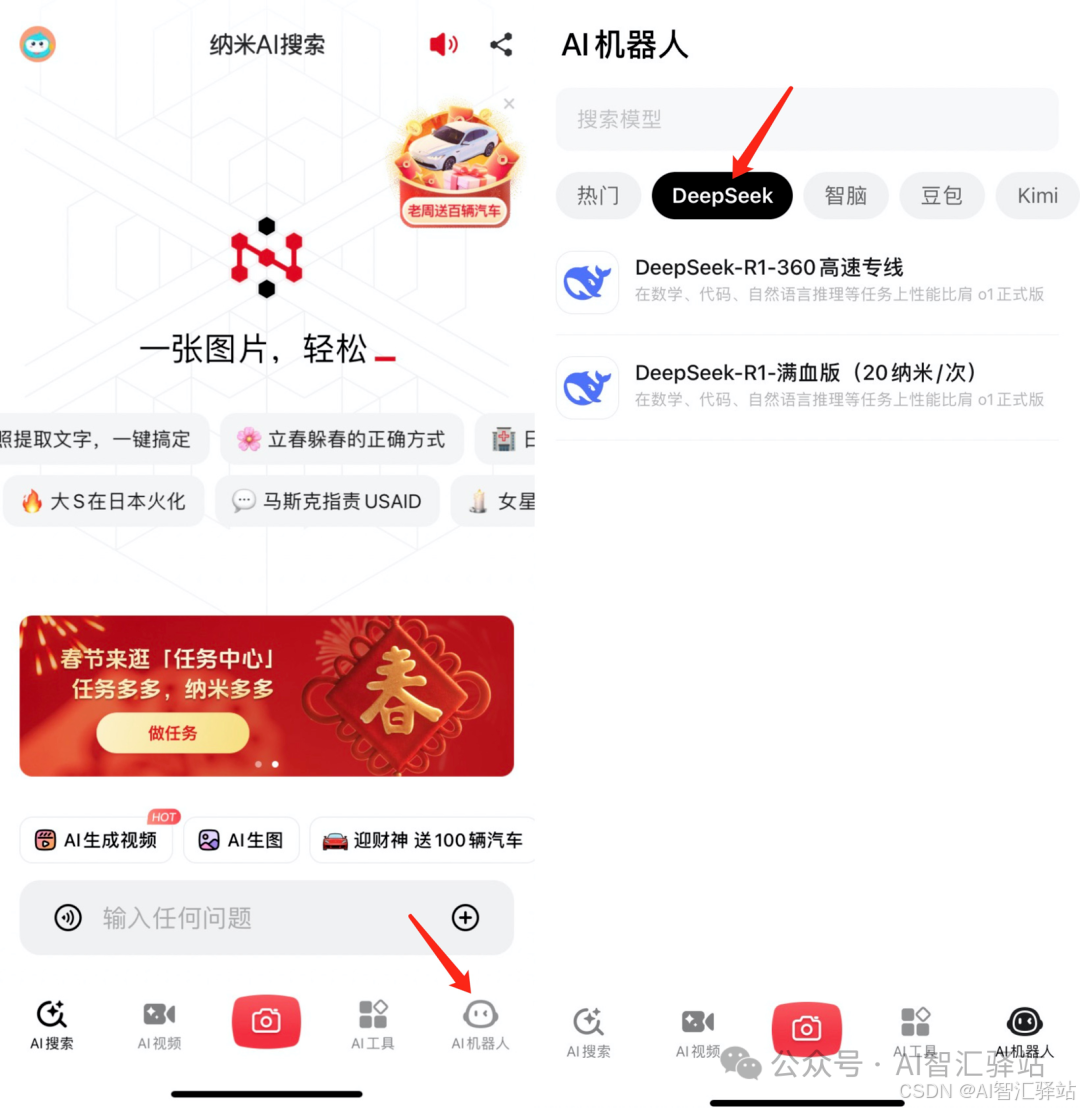Start voice input in question box
The image size is (1080, 1108).
[x=68, y=918]
